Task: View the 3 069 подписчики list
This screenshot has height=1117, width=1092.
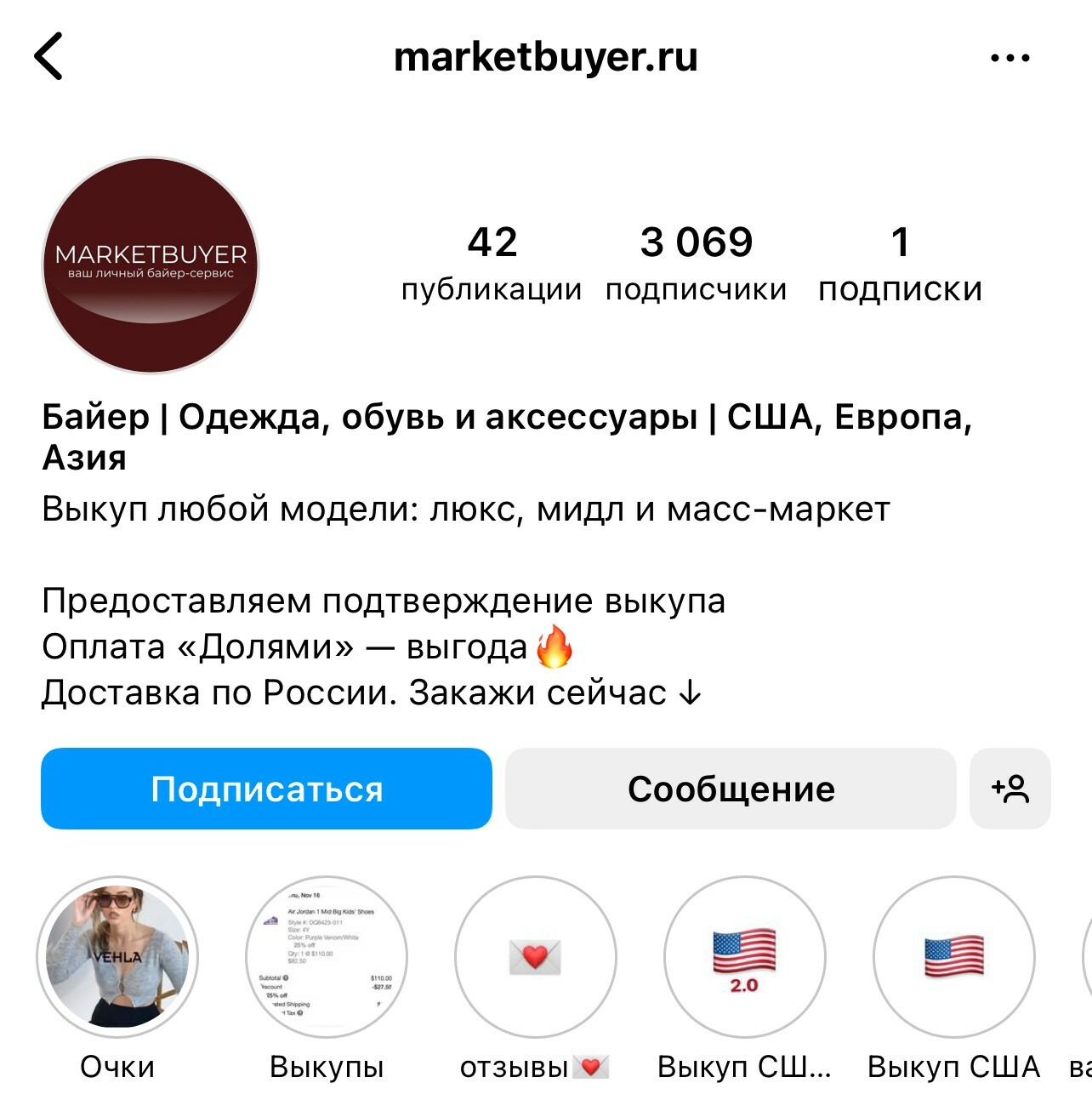Action: click(x=696, y=263)
